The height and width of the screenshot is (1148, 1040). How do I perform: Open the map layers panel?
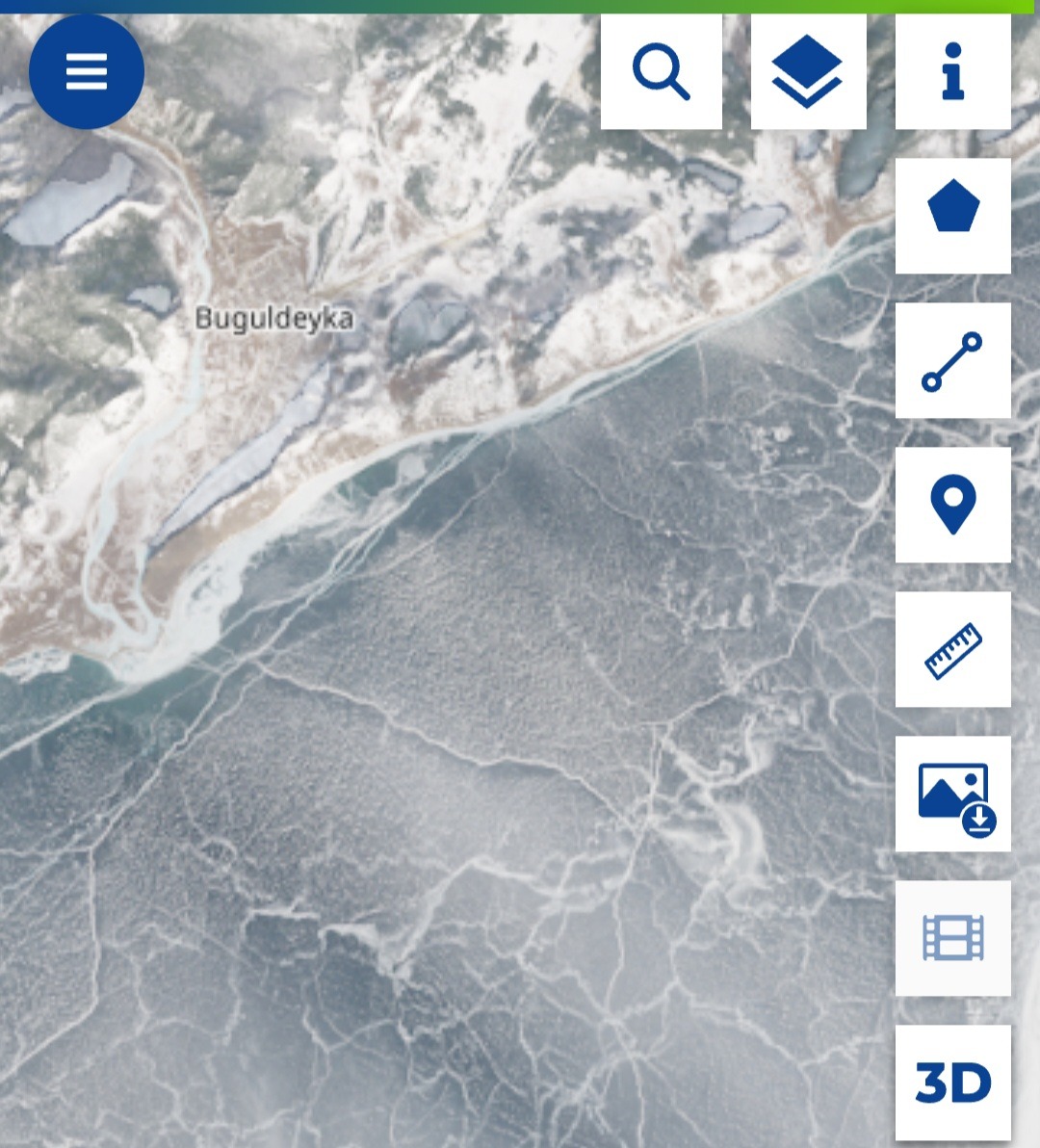click(808, 71)
